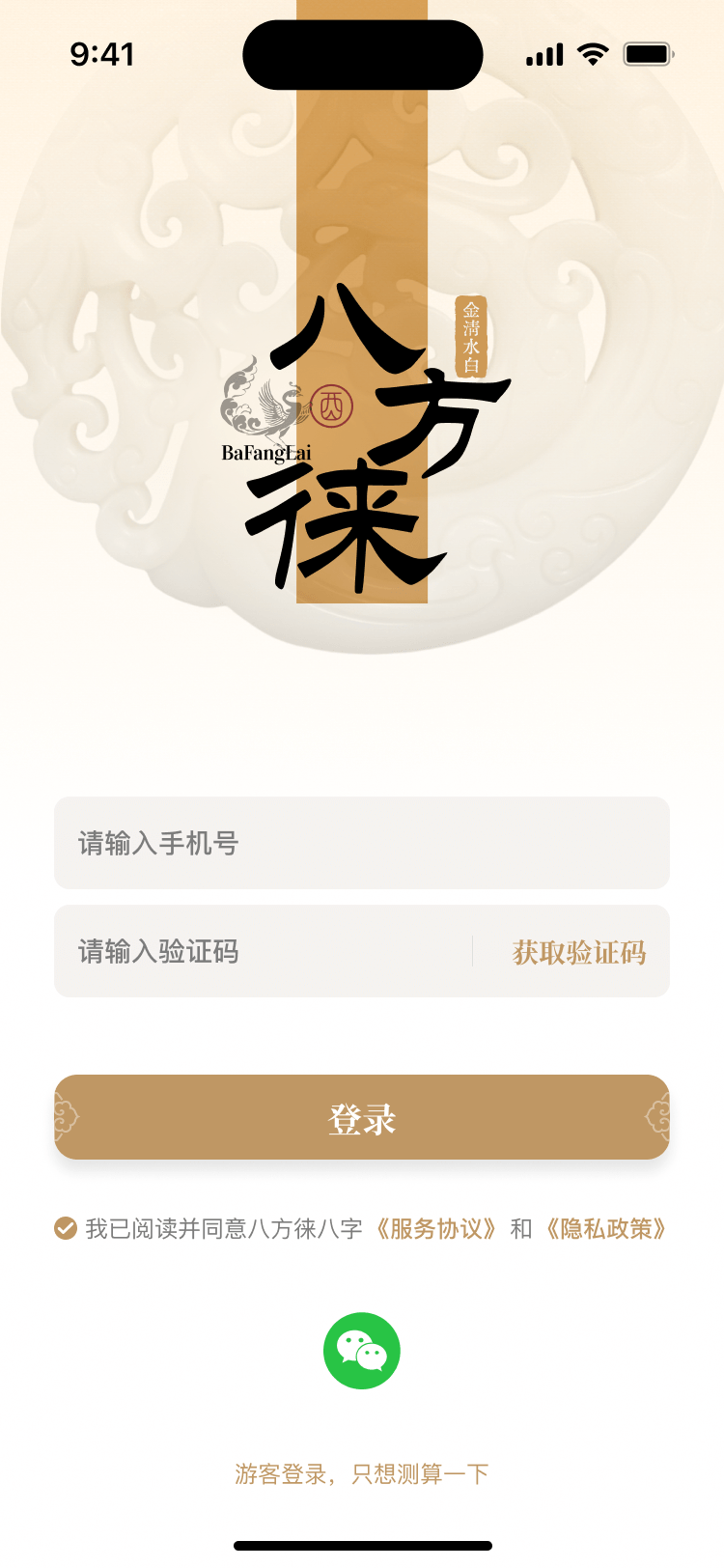Toggle the agreement consent checkmark
The image size is (724, 1568).
pyautogui.click(x=65, y=1229)
